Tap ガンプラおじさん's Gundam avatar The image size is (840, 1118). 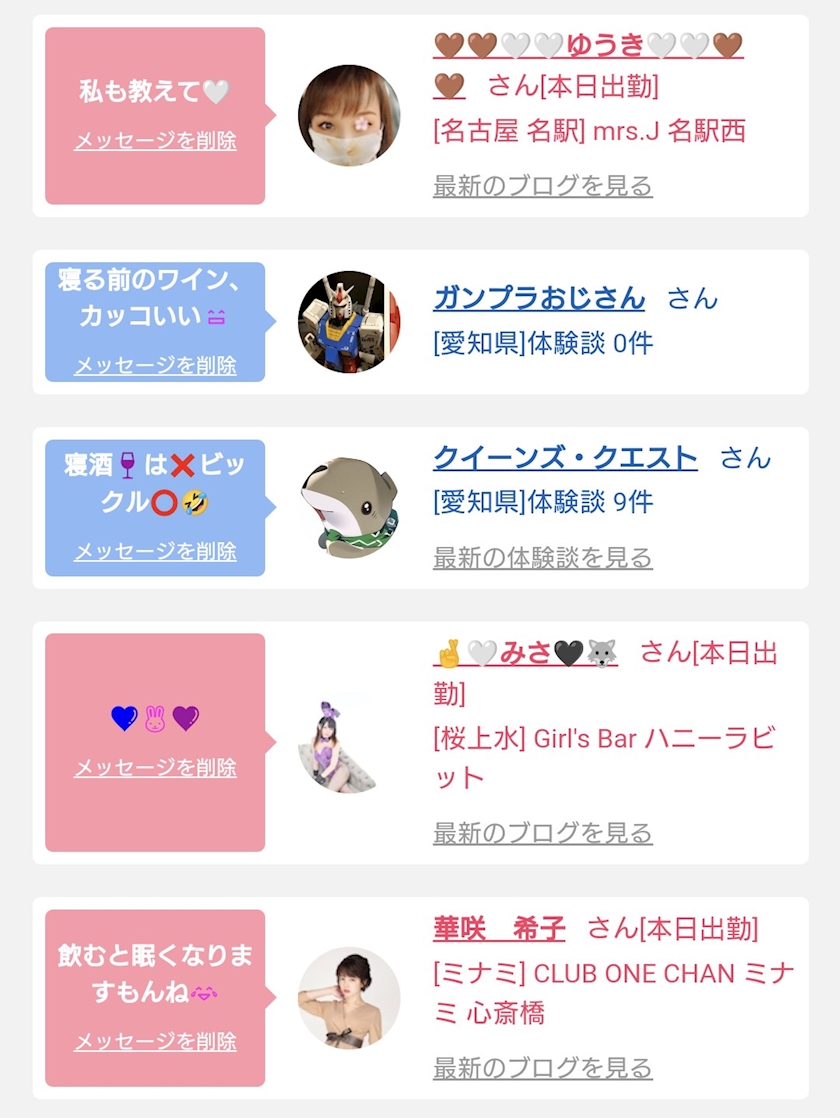[x=349, y=322]
